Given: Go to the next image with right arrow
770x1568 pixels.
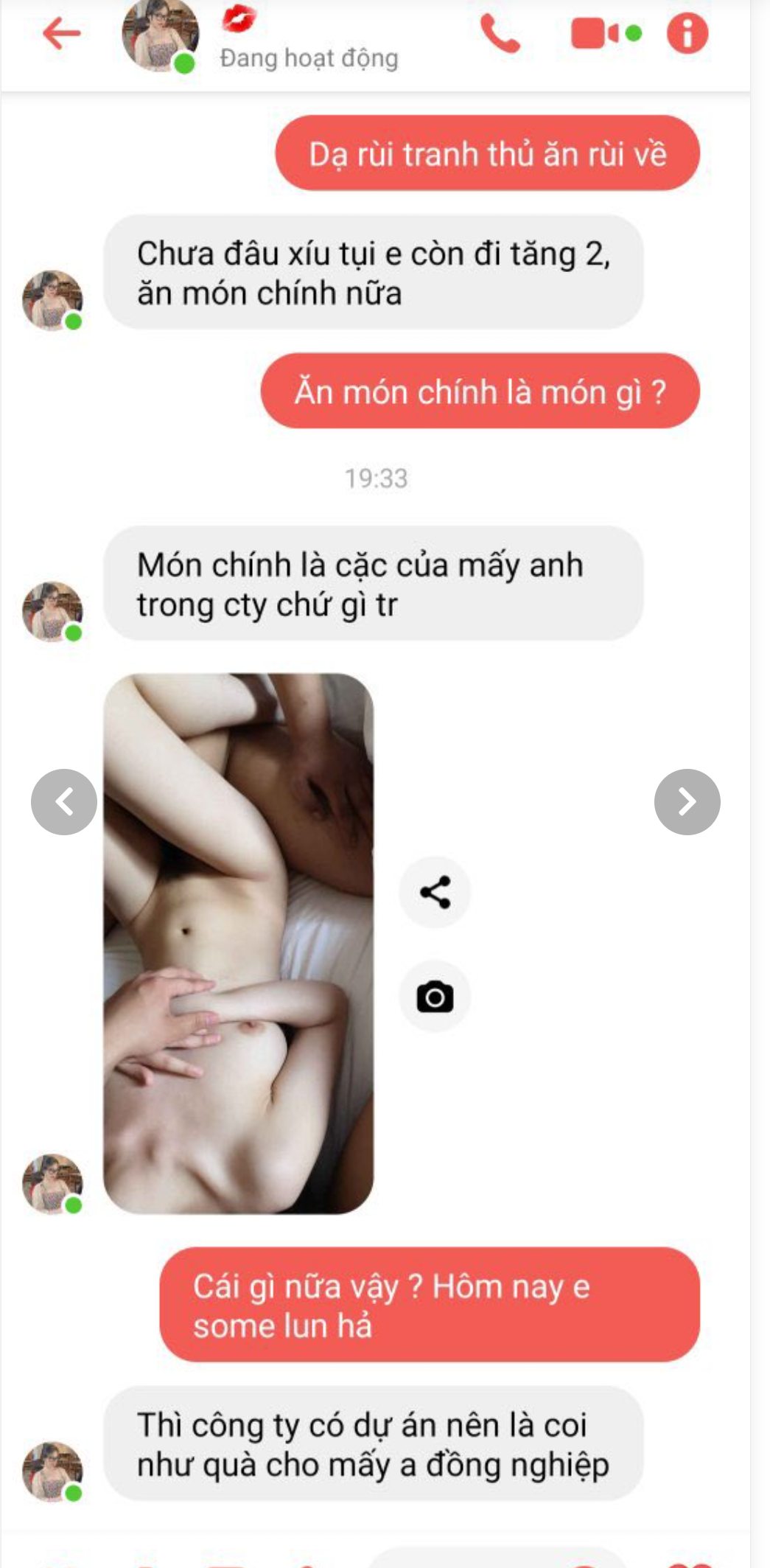Looking at the screenshot, I should 687,802.
